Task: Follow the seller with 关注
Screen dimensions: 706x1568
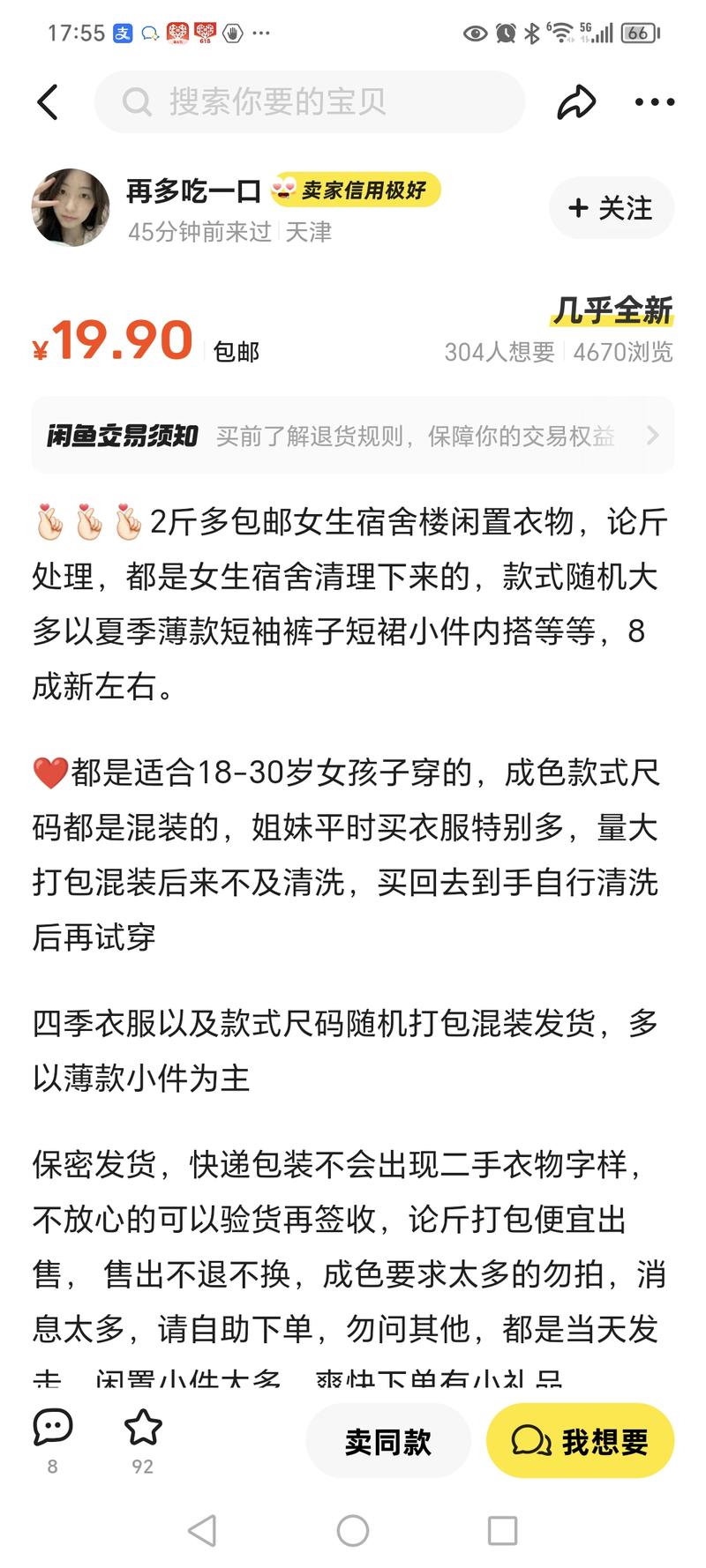Action: tap(612, 208)
